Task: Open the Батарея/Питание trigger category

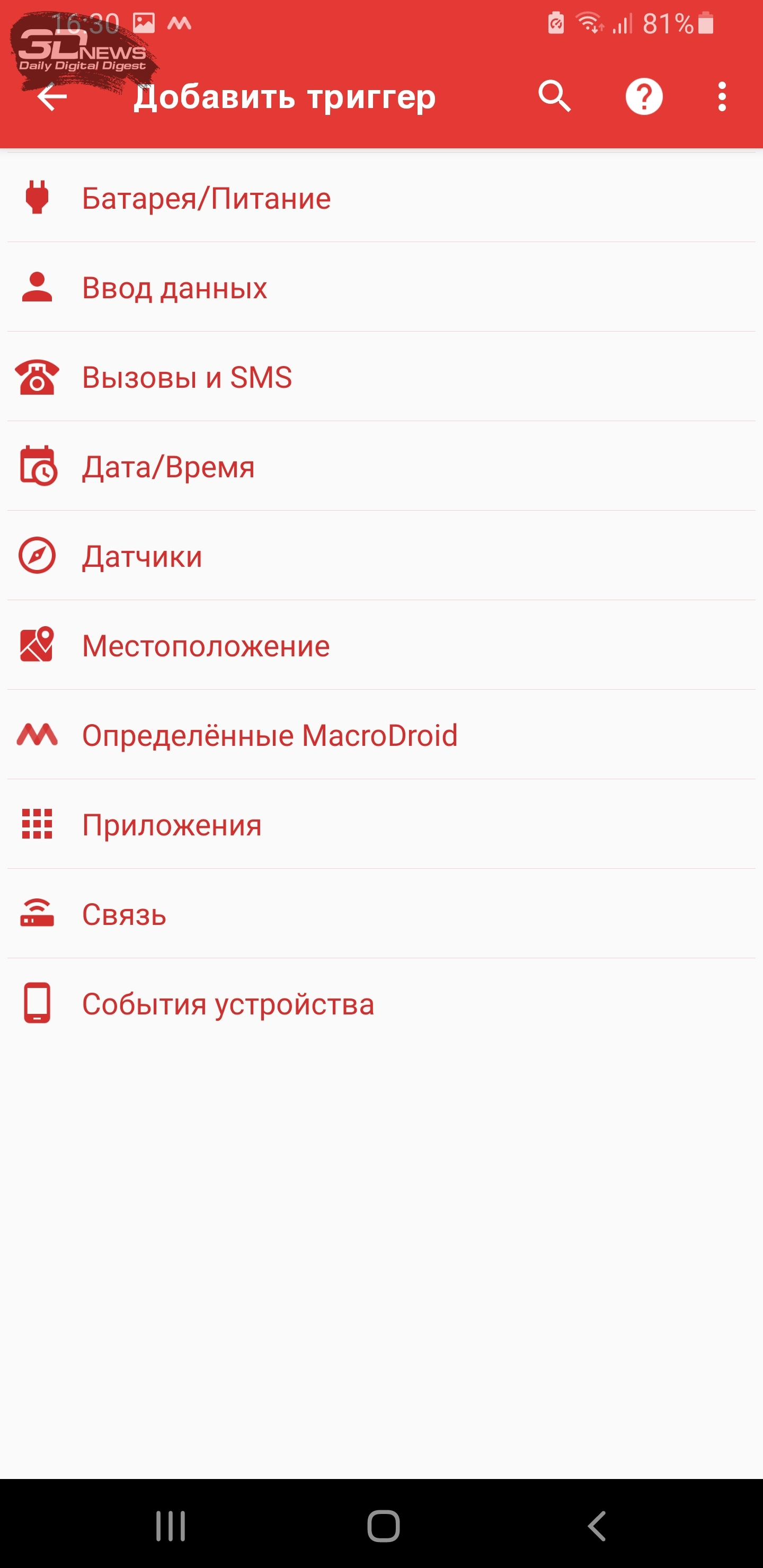Action: click(x=381, y=198)
